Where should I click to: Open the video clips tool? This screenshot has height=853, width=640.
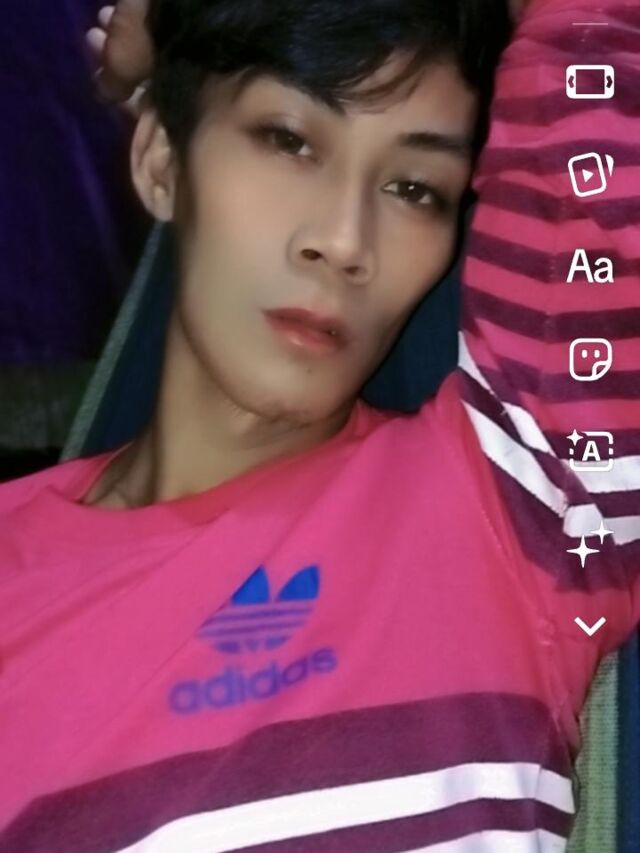click(x=590, y=174)
